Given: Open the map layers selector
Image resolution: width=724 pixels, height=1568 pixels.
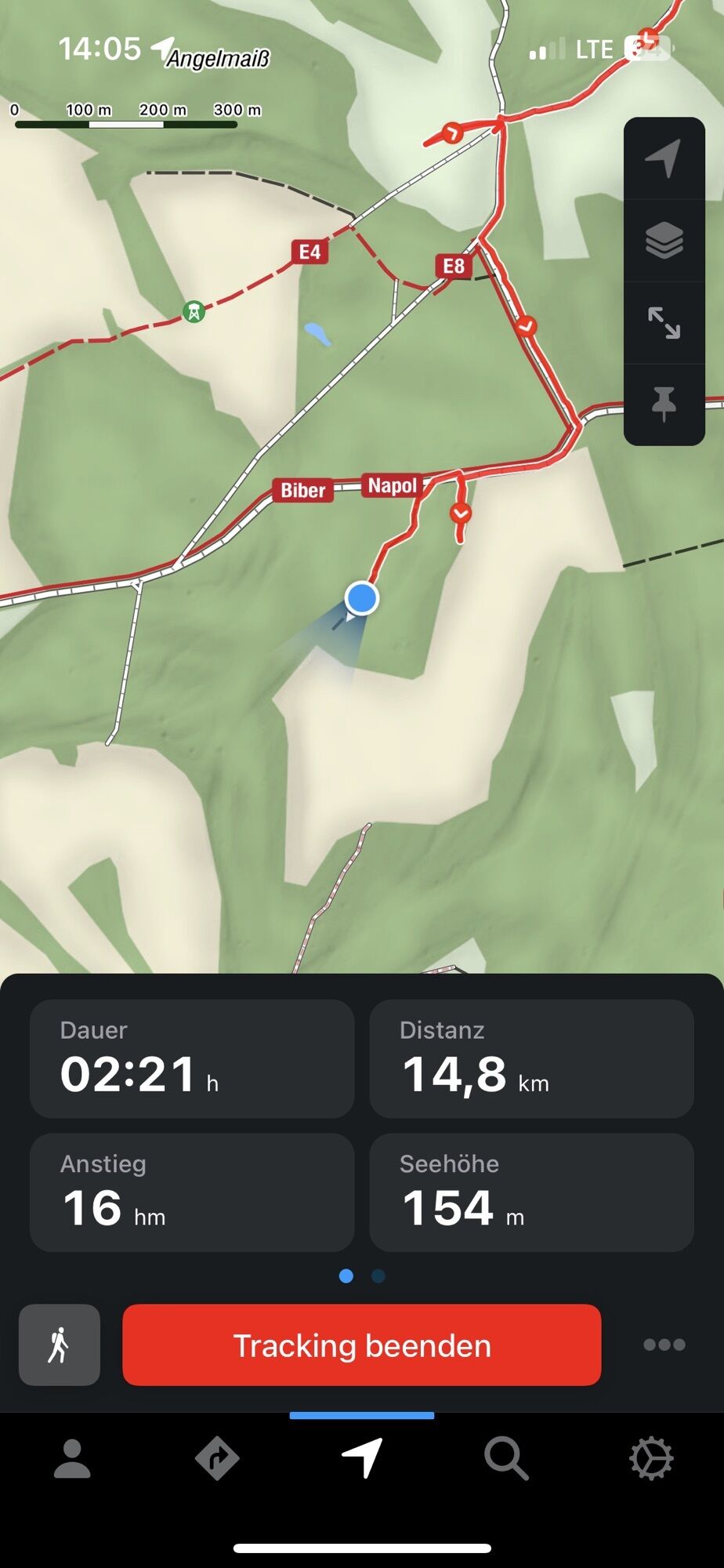Looking at the screenshot, I should tap(664, 240).
